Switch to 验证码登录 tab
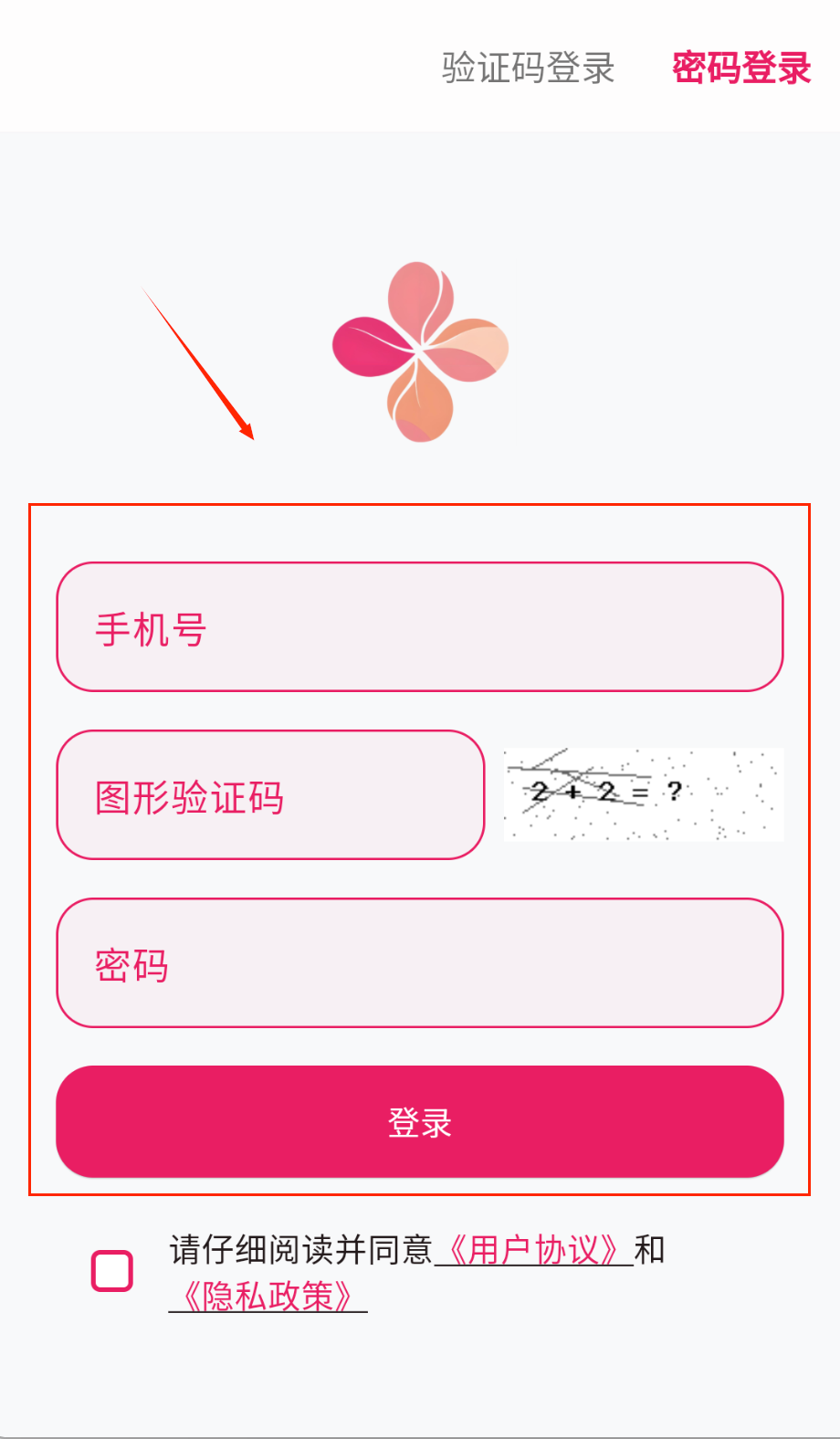Screen dimensions: 840x1439 [528, 68]
